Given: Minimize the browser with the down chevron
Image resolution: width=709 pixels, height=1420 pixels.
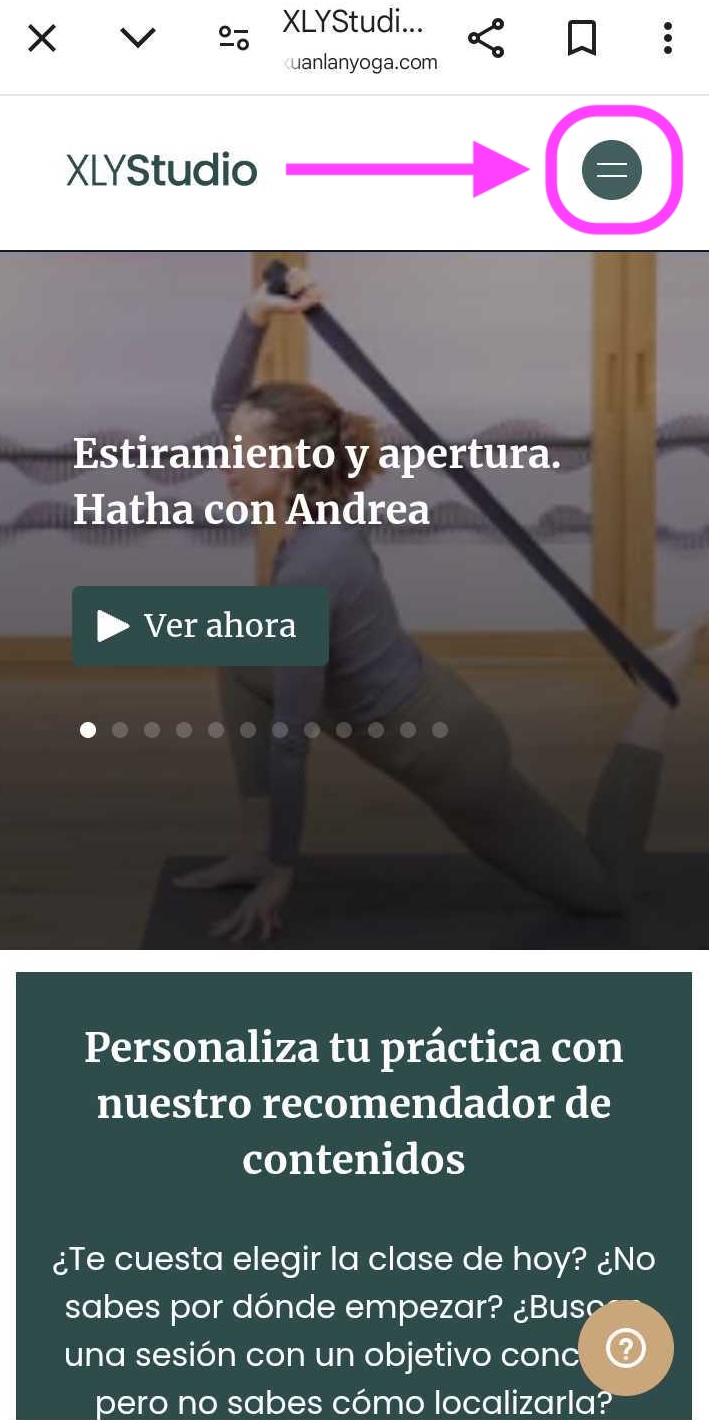Looking at the screenshot, I should (138, 38).
